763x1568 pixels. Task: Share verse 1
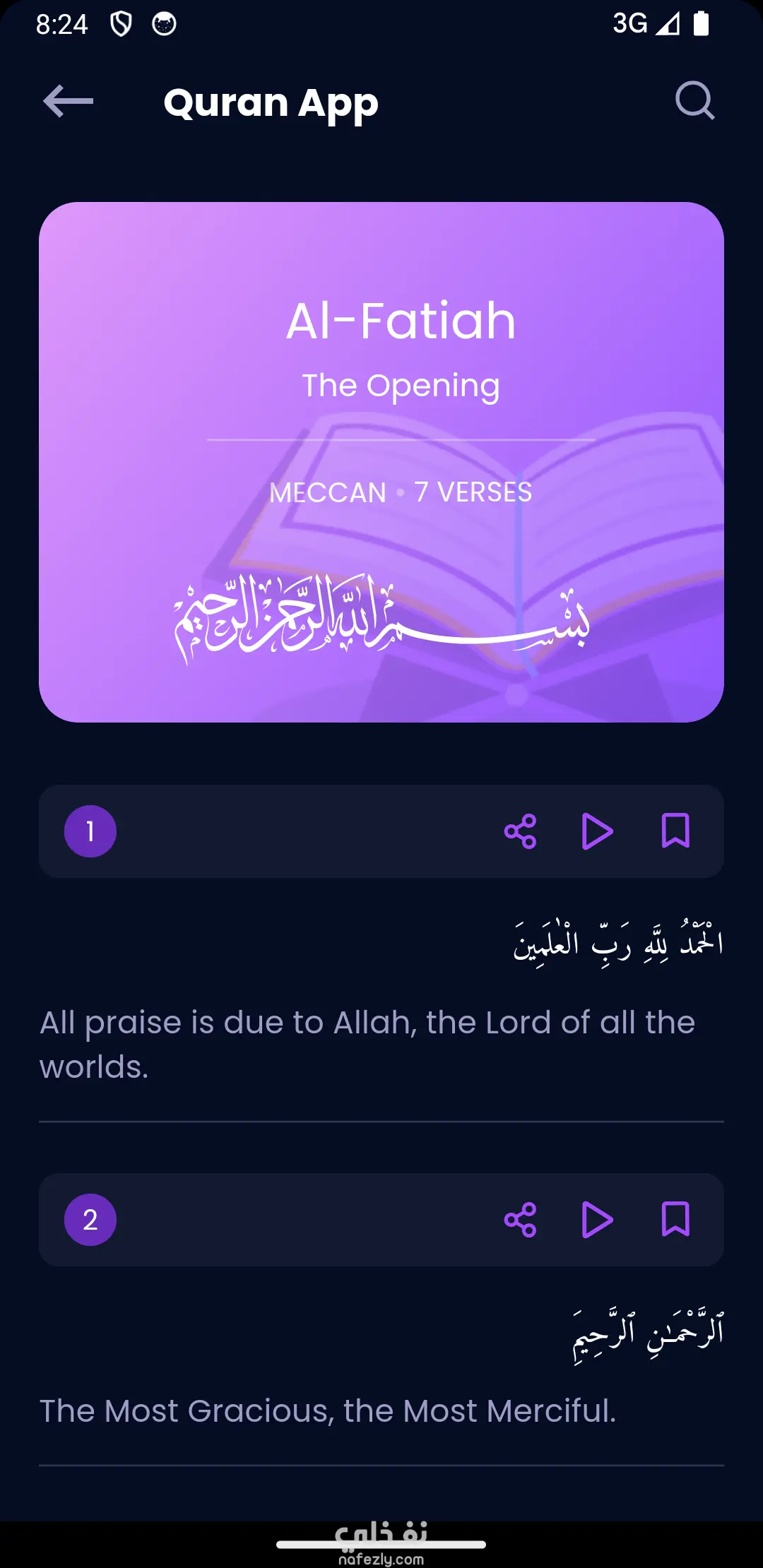pos(521,831)
